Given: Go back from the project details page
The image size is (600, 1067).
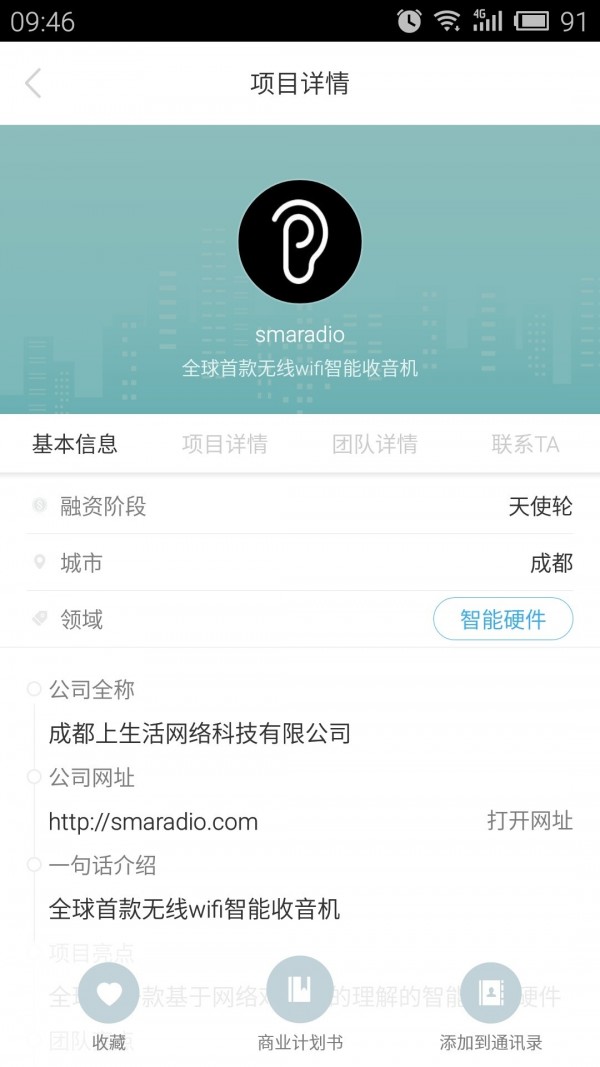Looking at the screenshot, I should point(33,83).
